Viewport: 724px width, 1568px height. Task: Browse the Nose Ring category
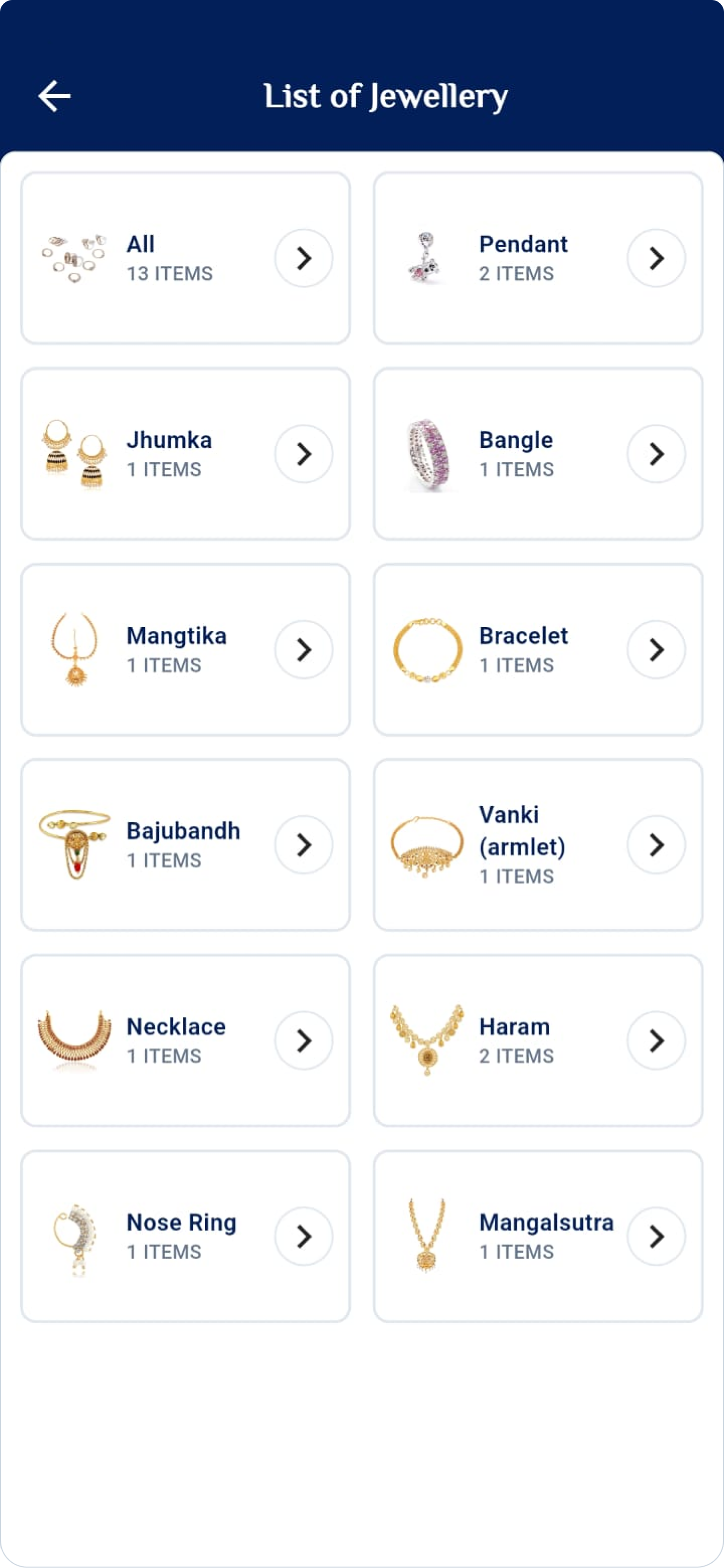point(185,1236)
